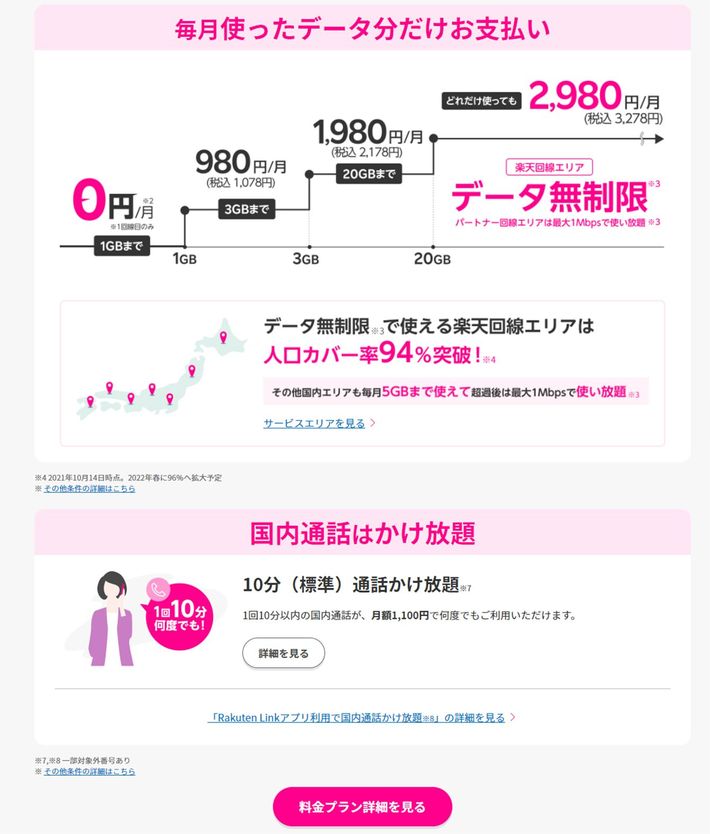This screenshot has width=710, height=834.
Task: Open その他条件の詳細はこちら under the coverage note
Action: [x=88, y=489]
